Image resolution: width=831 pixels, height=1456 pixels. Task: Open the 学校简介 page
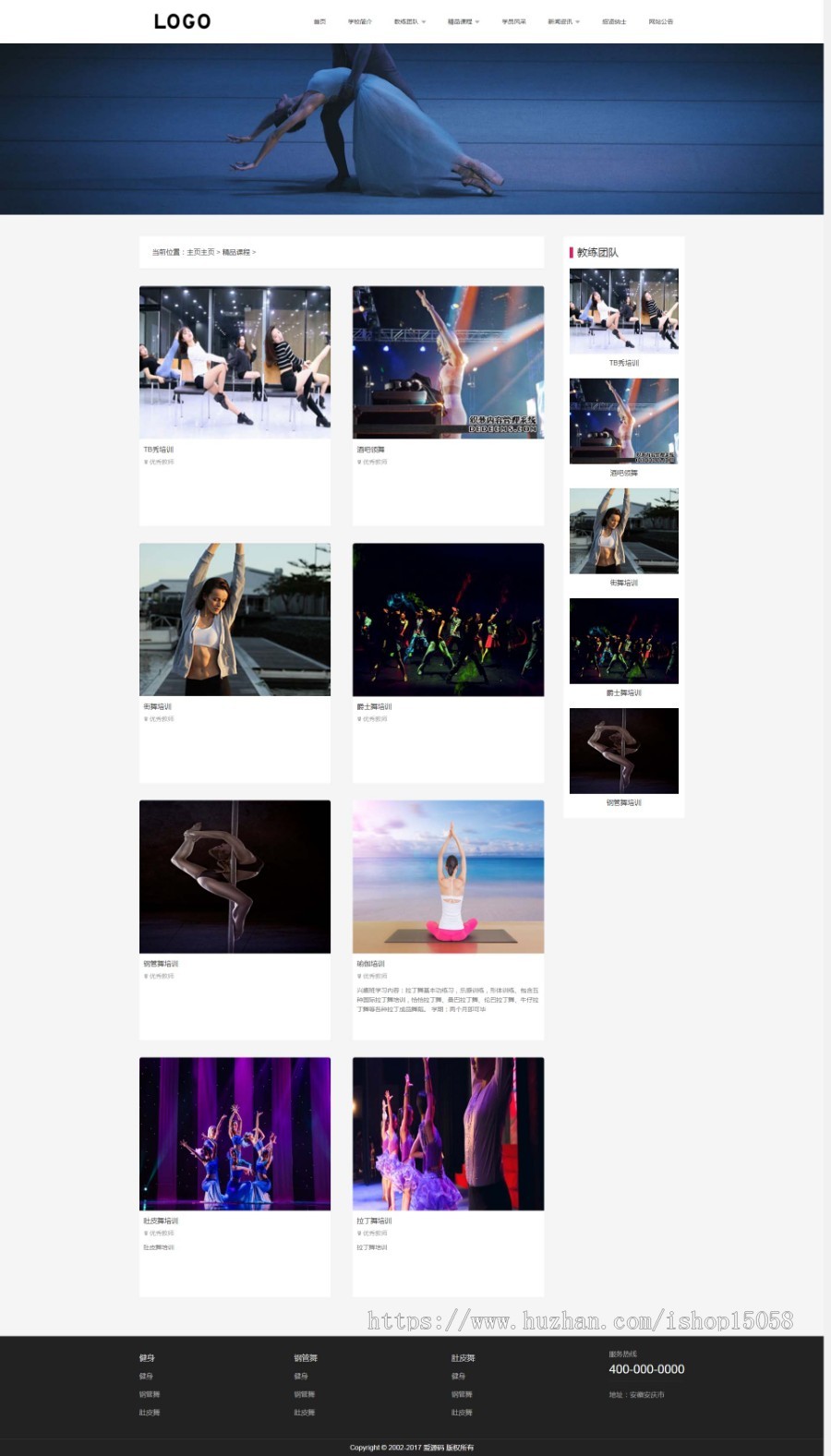click(359, 21)
